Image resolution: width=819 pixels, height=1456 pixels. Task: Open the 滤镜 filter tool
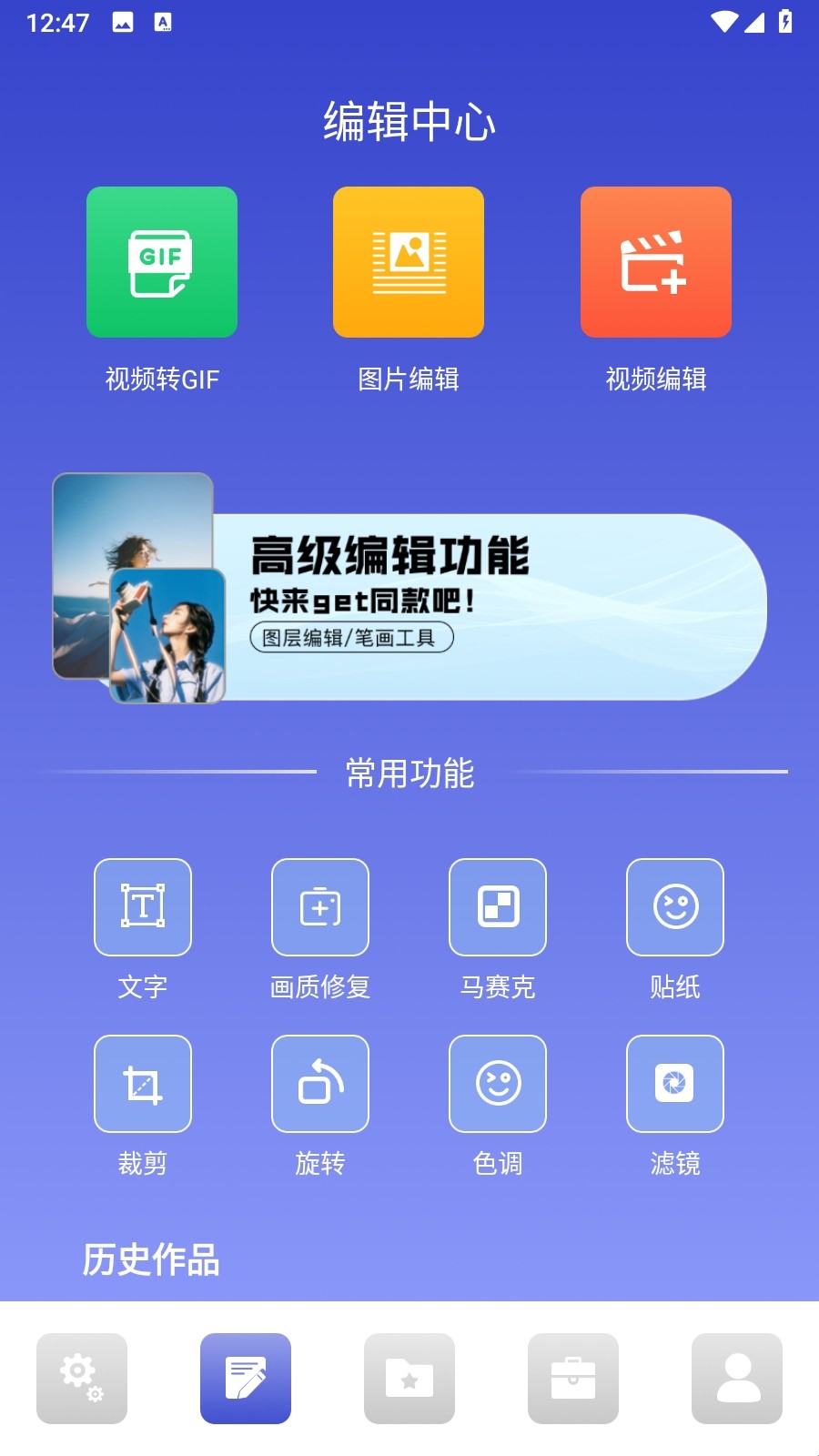[675, 1084]
